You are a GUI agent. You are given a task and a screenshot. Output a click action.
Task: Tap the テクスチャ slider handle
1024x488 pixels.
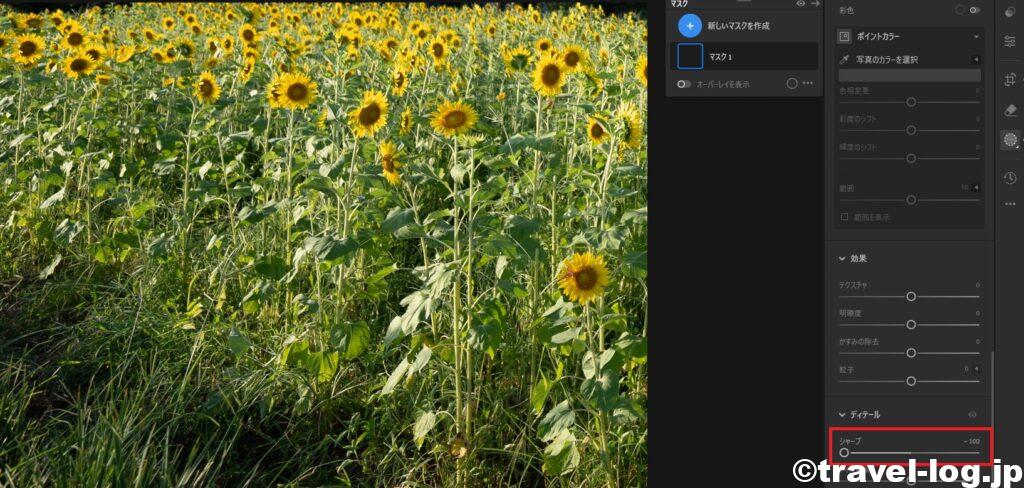911,297
